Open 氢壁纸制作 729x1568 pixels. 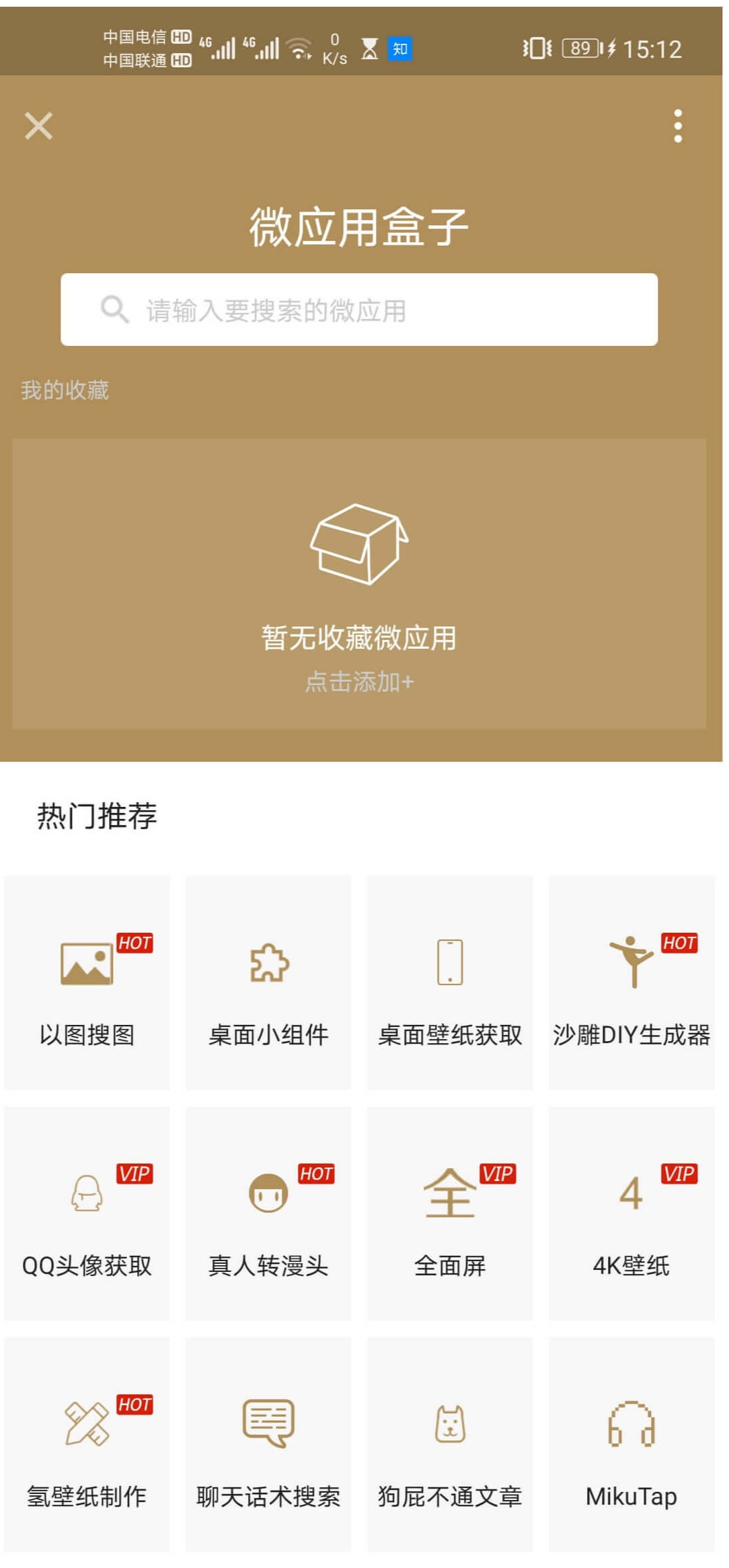[x=87, y=1444]
